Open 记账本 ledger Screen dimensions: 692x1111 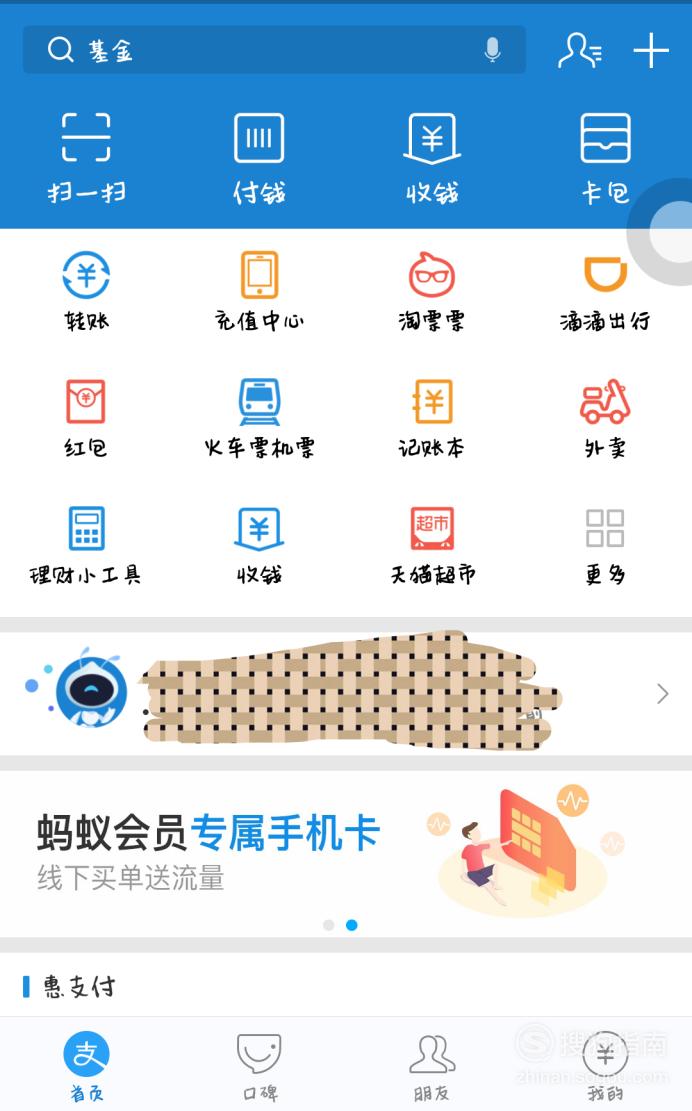[x=432, y=418]
